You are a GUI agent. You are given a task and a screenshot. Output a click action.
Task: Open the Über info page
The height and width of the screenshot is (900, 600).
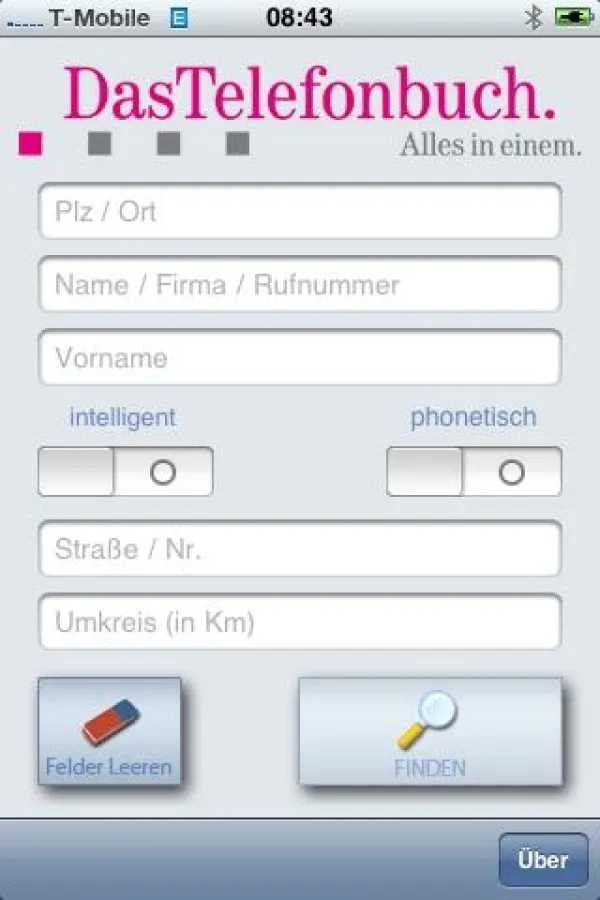tap(543, 860)
